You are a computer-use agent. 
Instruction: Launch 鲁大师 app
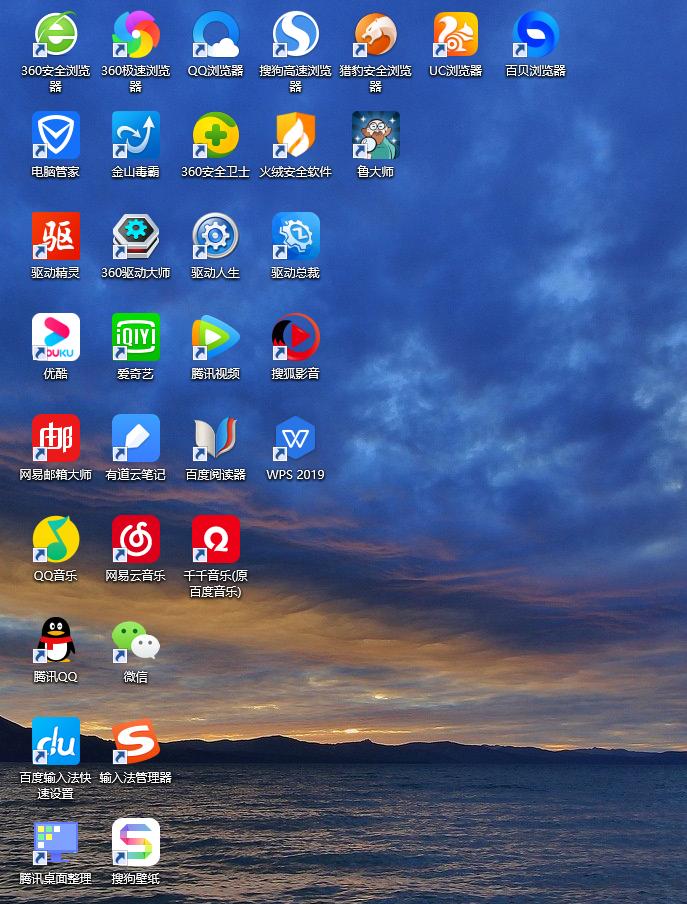[376, 136]
